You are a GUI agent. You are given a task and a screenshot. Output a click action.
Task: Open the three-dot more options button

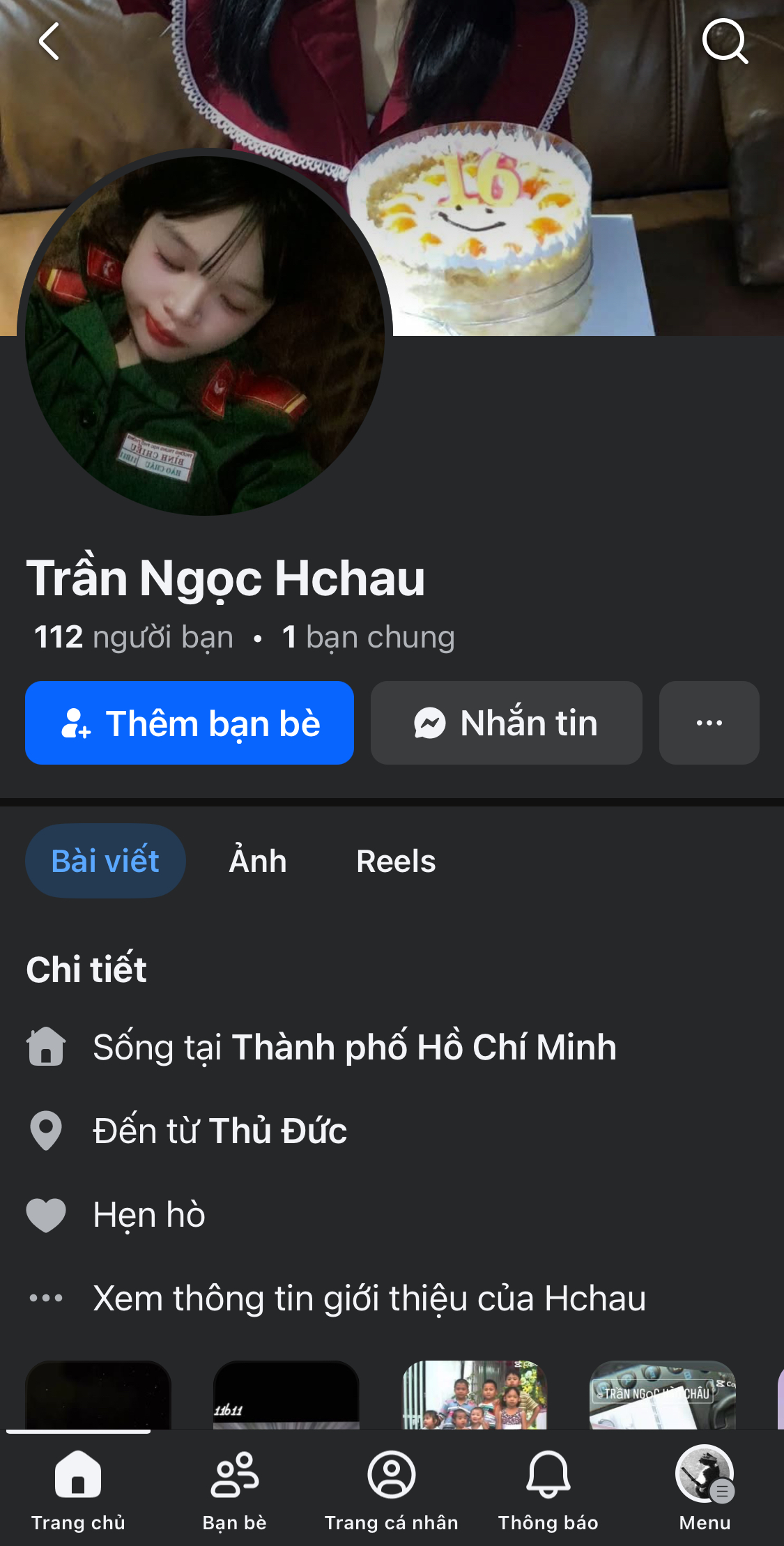[x=709, y=723]
